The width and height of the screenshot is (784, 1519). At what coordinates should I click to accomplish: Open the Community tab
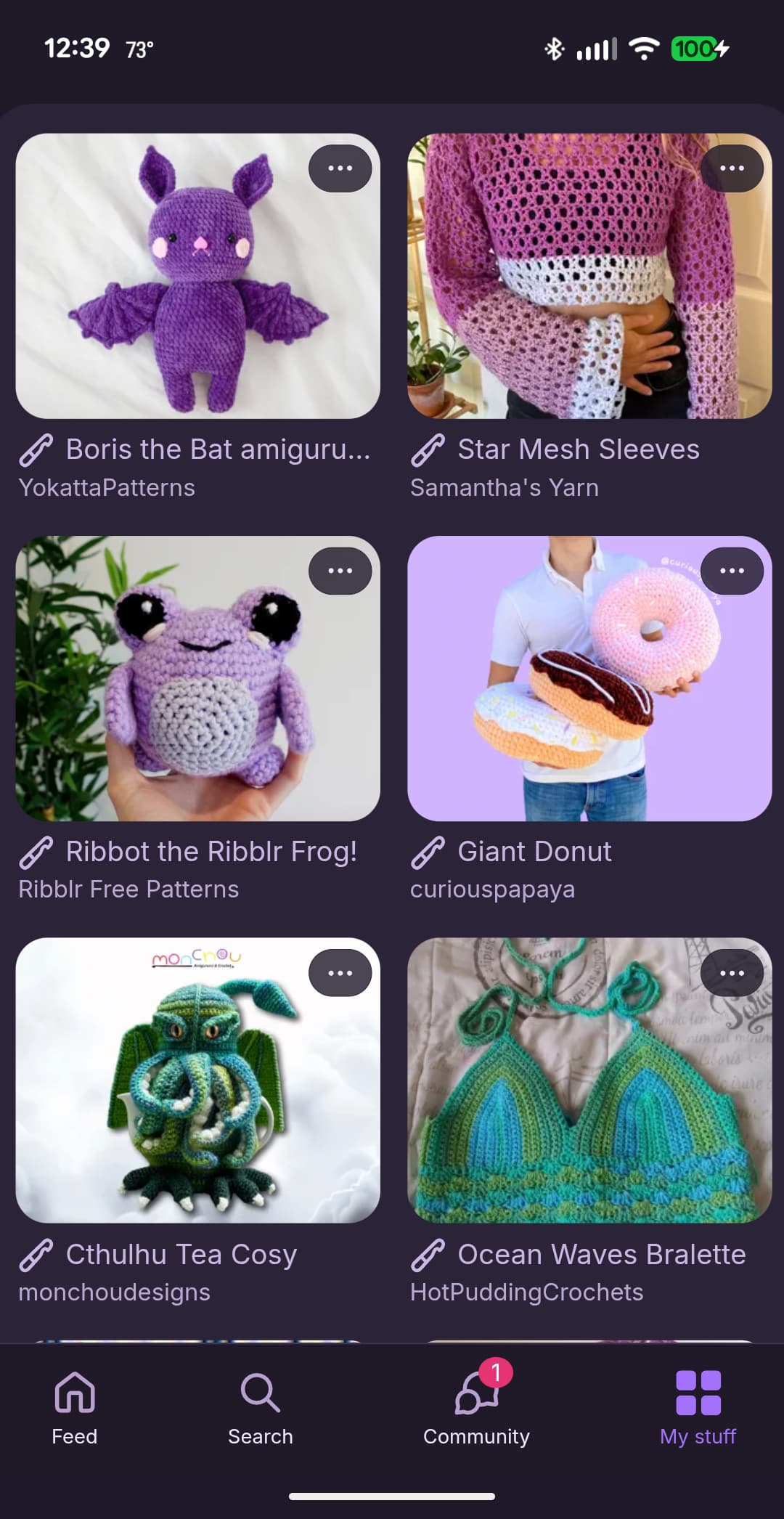[x=477, y=1407]
